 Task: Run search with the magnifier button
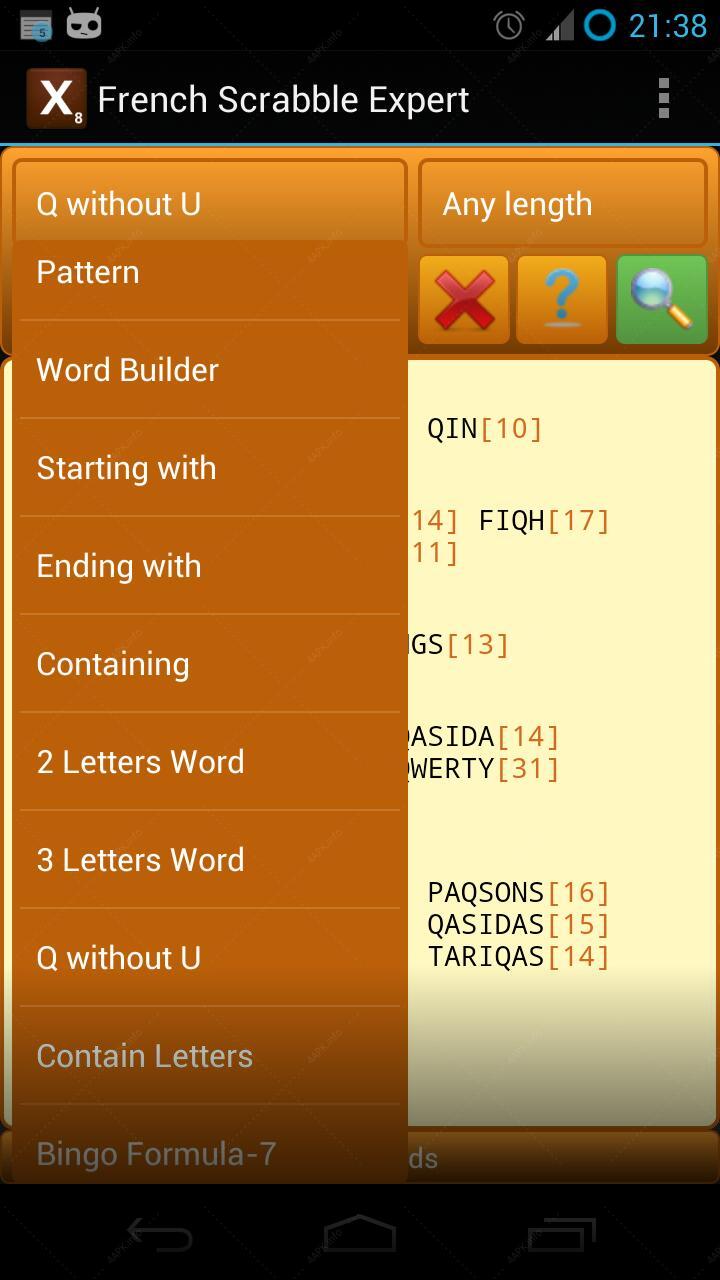tap(662, 300)
